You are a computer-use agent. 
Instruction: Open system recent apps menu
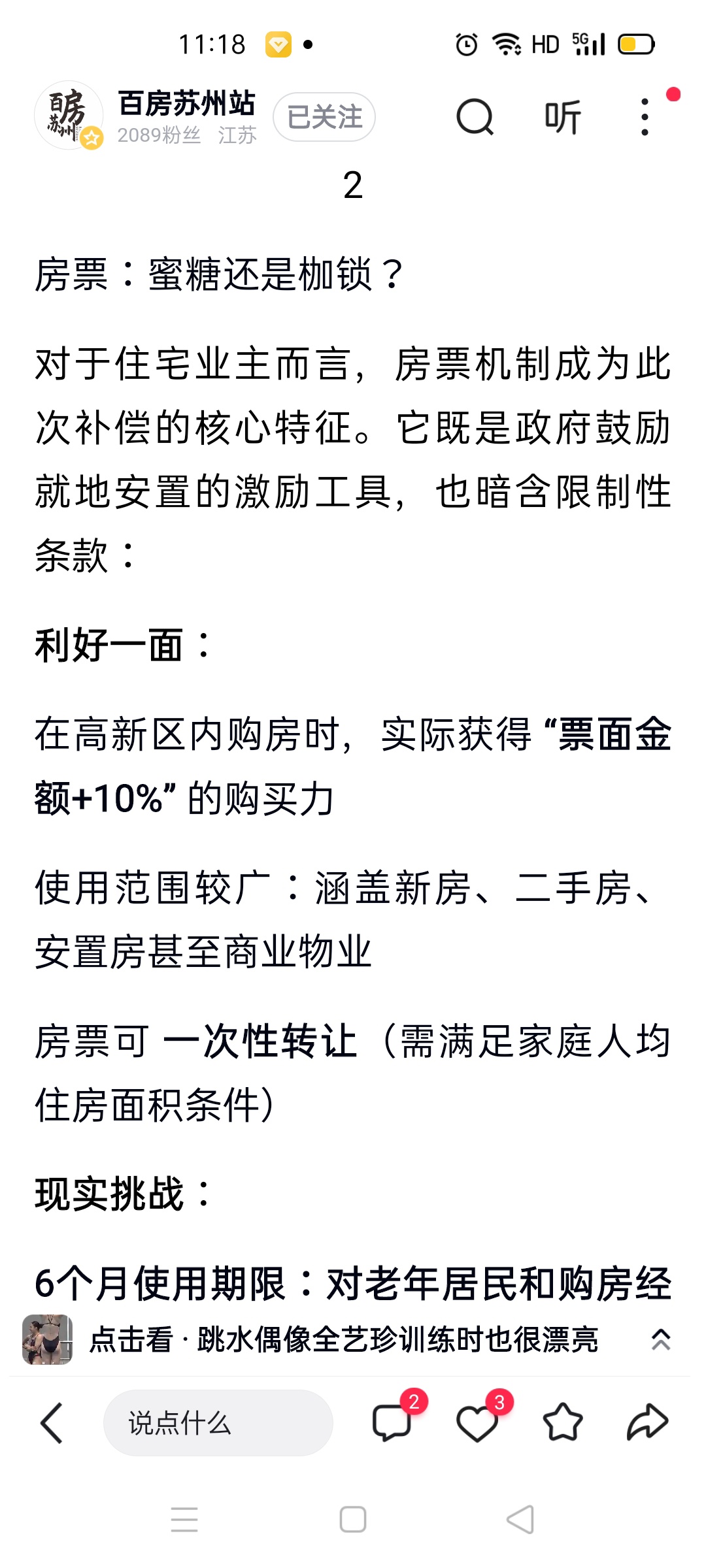pos(184,1519)
